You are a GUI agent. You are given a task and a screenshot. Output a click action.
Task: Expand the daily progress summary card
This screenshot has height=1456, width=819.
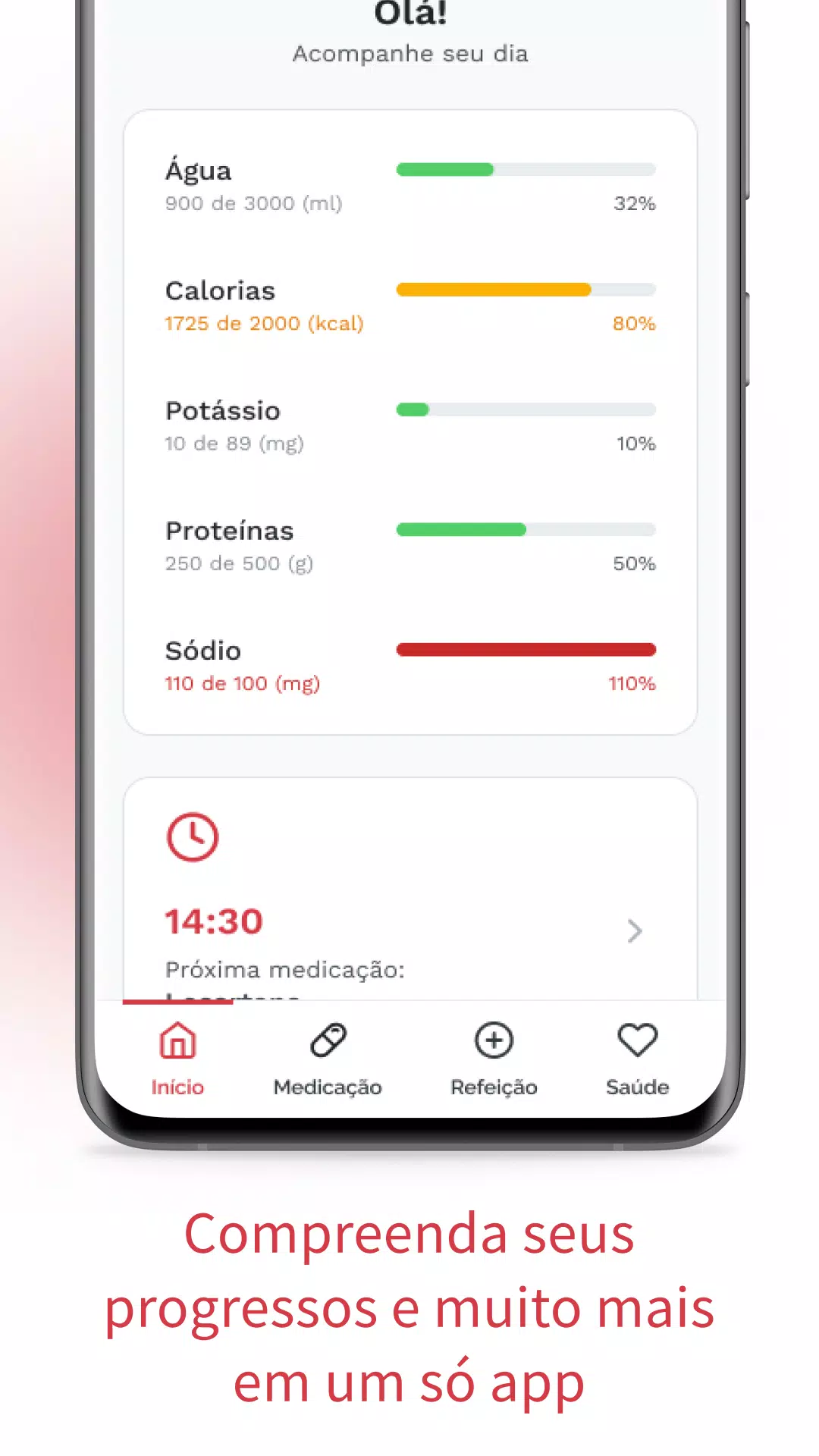pos(409,422)
